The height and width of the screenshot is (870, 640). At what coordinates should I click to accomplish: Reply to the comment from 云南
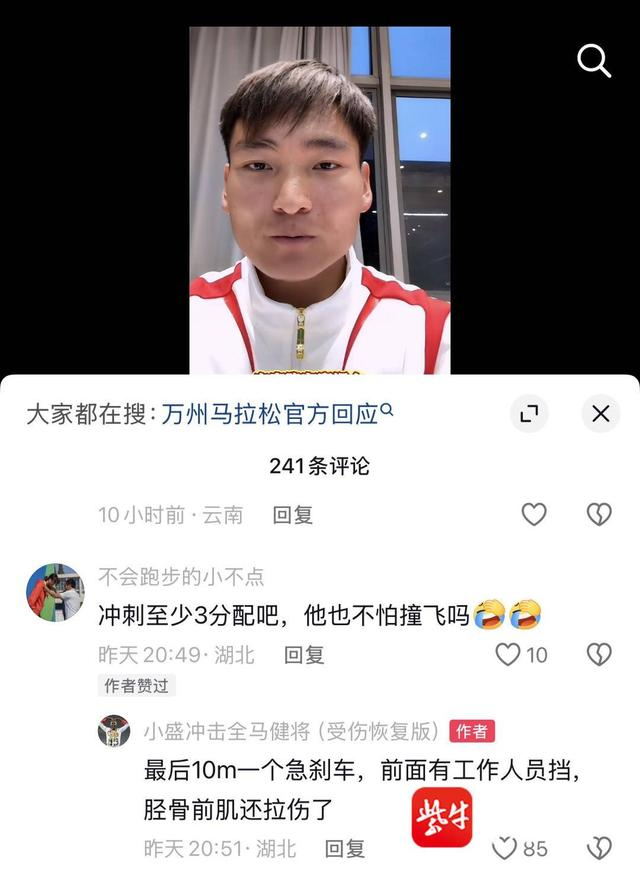(x=293, y=514)
